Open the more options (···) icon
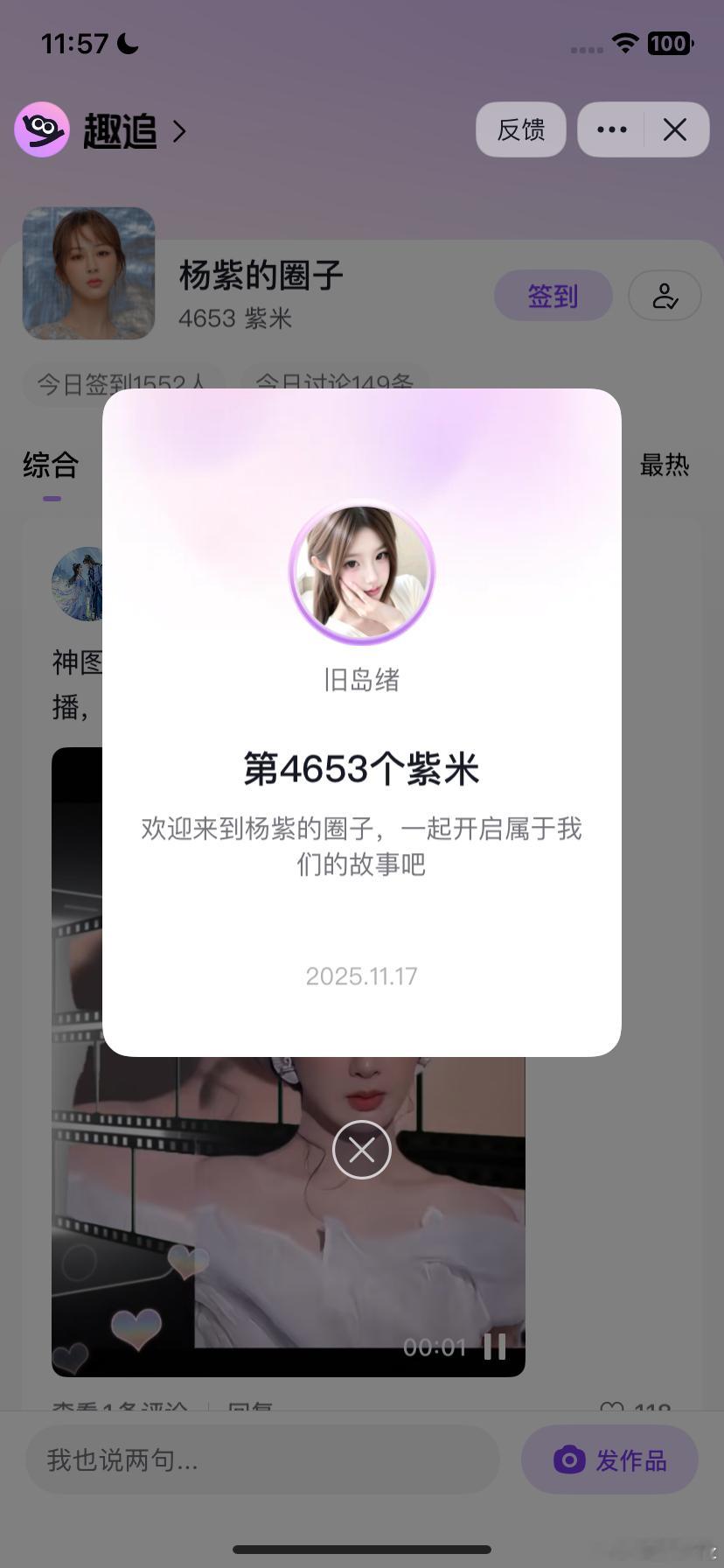 611,129
